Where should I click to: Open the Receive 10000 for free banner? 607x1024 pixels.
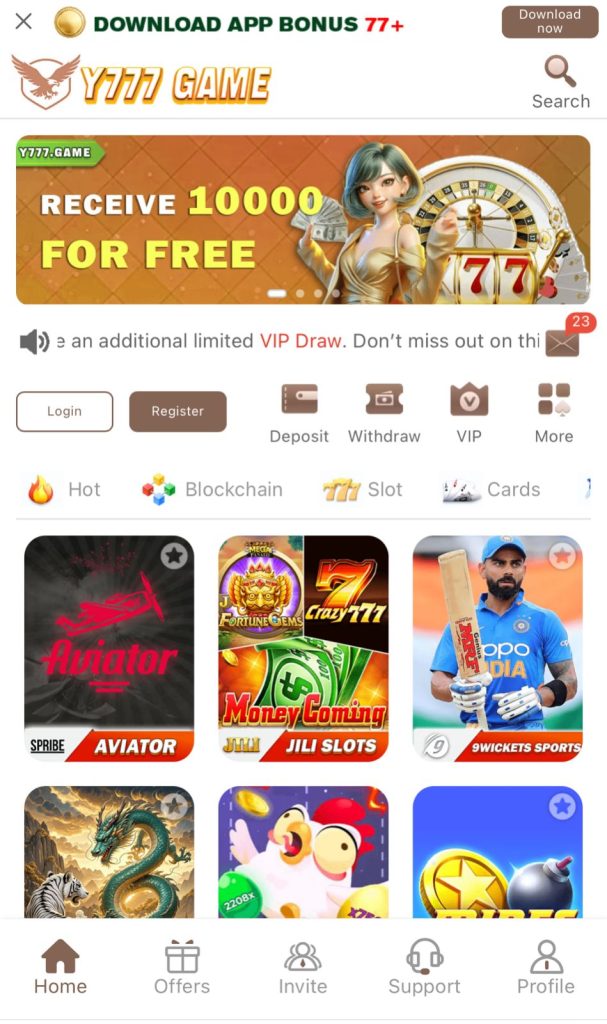point(302,219)
